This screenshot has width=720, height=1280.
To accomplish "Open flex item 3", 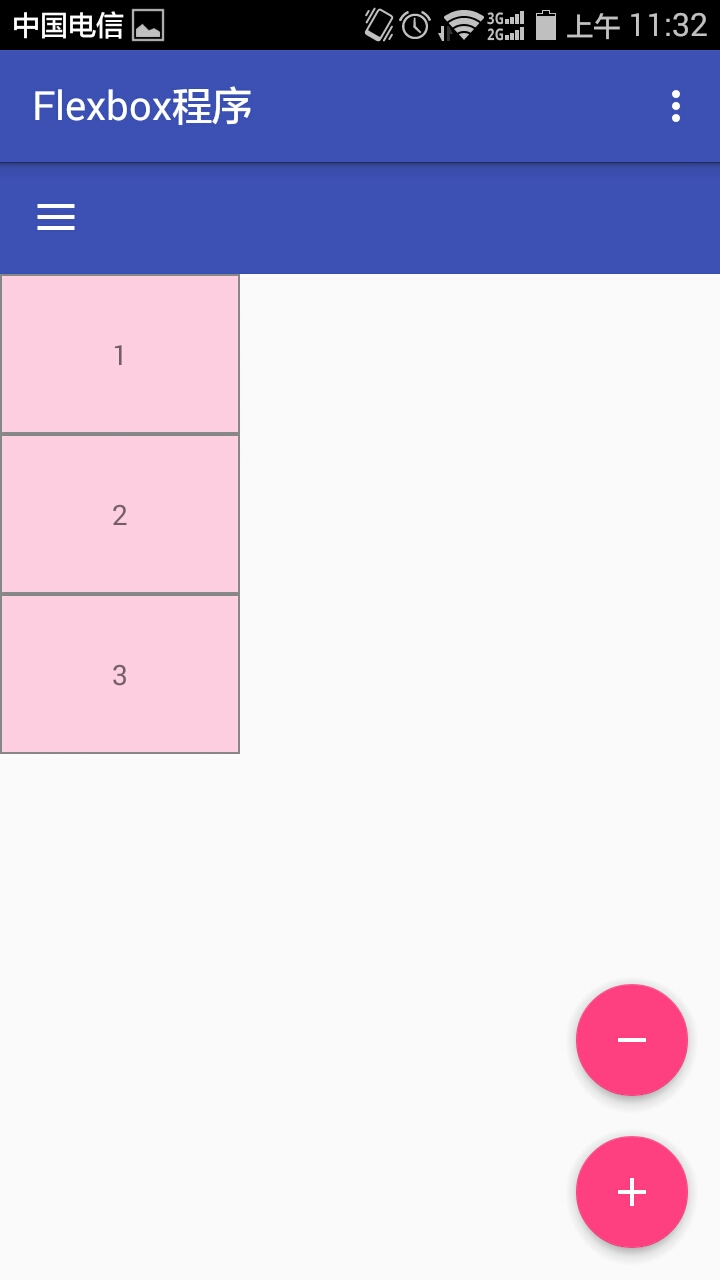I will click(x=120, y=674).
